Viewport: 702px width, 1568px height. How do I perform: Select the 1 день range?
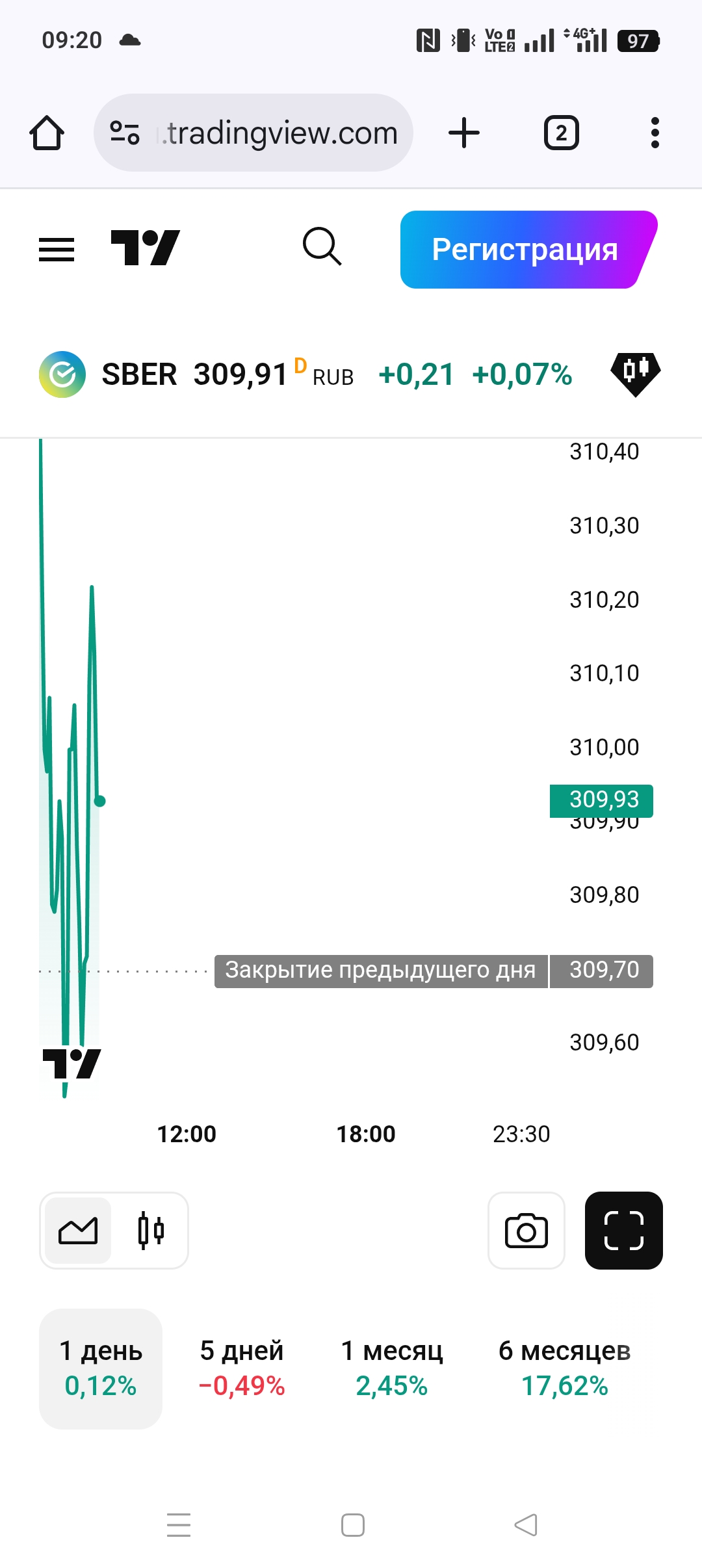click(x=101, y=1368)
